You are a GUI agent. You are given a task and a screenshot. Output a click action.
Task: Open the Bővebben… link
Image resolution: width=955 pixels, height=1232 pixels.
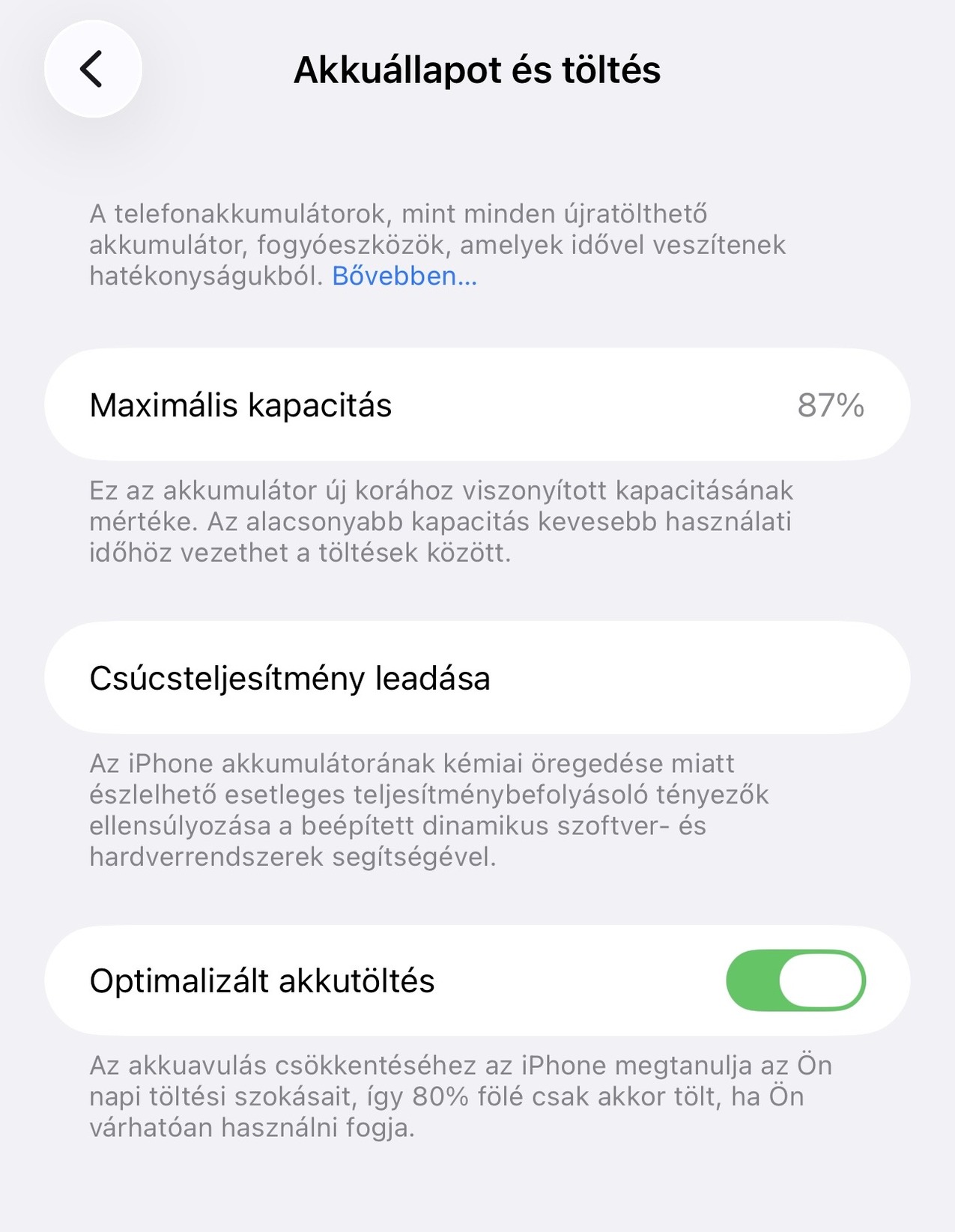(x=404, y=276)
